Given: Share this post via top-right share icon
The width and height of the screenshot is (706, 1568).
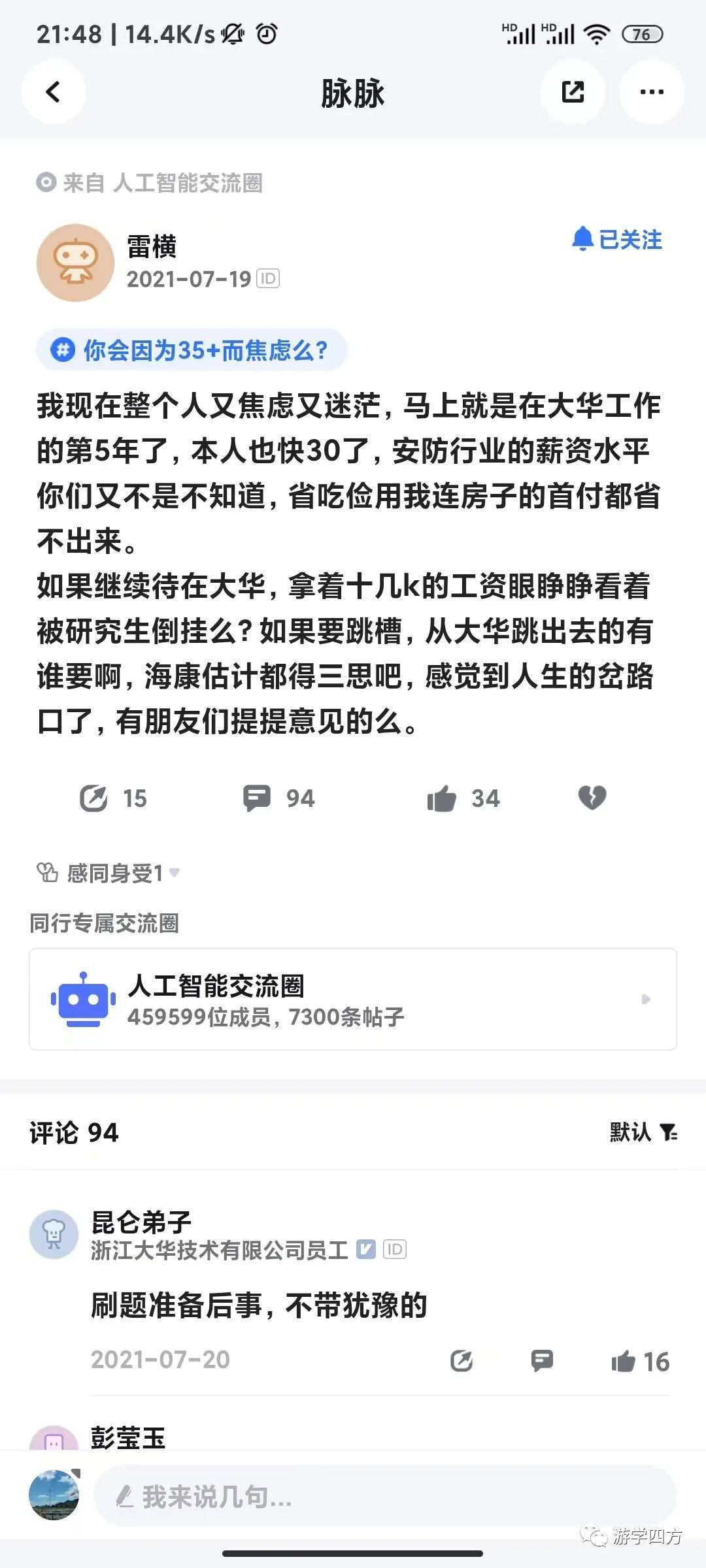Looking at the screenshot, I should (573, 92).
